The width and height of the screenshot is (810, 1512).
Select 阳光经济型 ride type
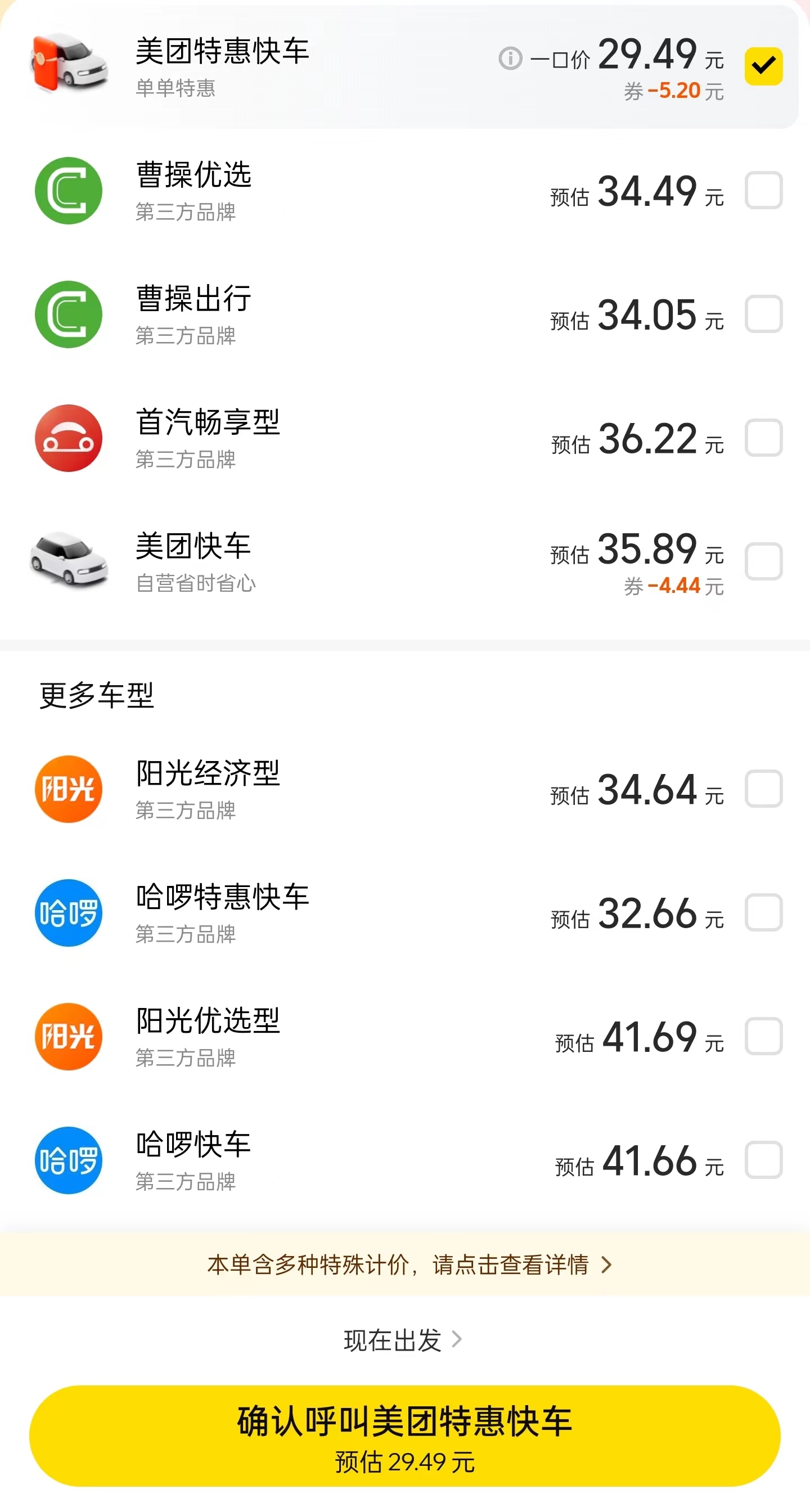(x=763, y=789)
